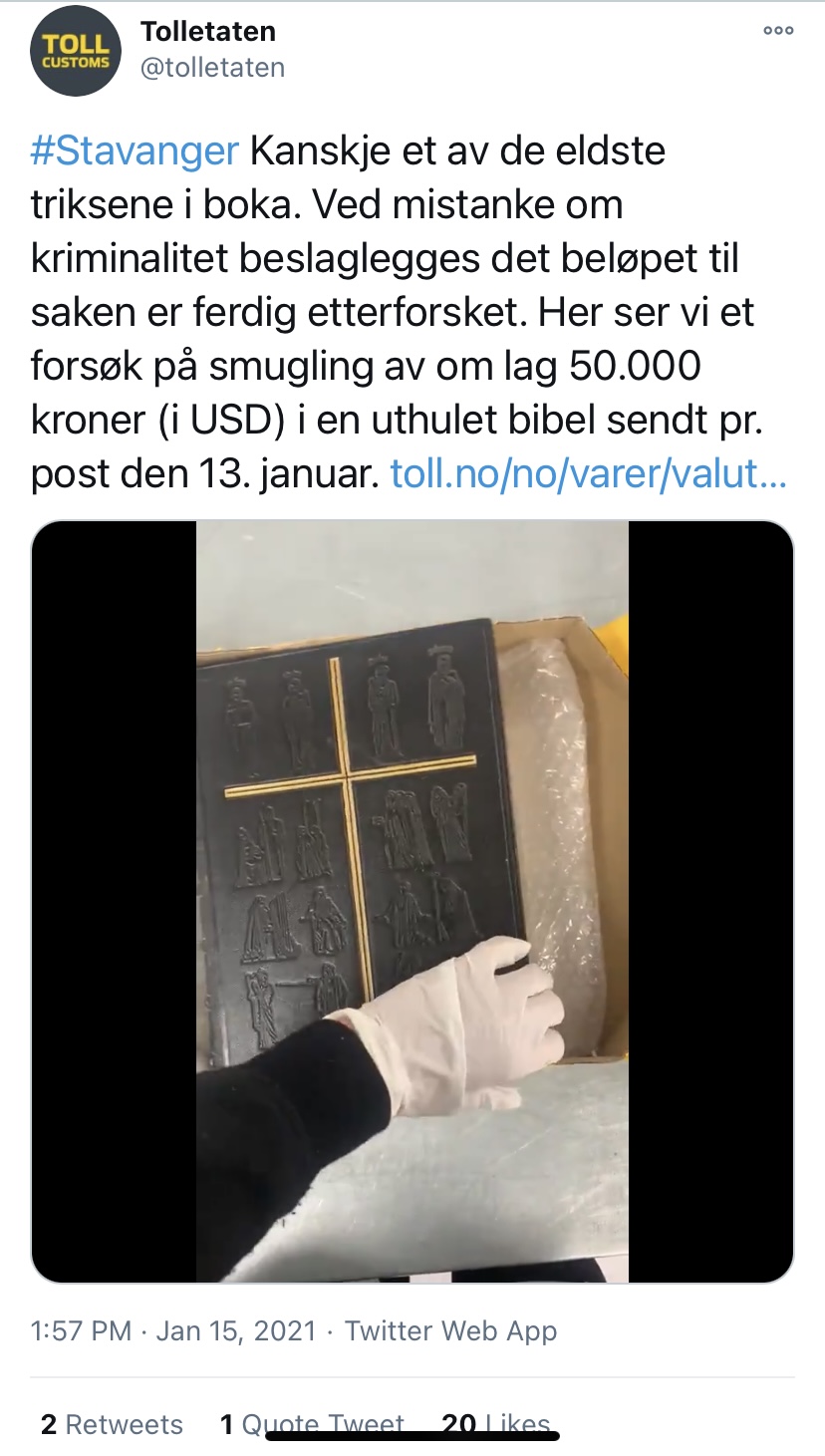Viewport: 825px width, 1456px height.
Task: View the 1 Quote Tweet
Action: coord(312,1425)
